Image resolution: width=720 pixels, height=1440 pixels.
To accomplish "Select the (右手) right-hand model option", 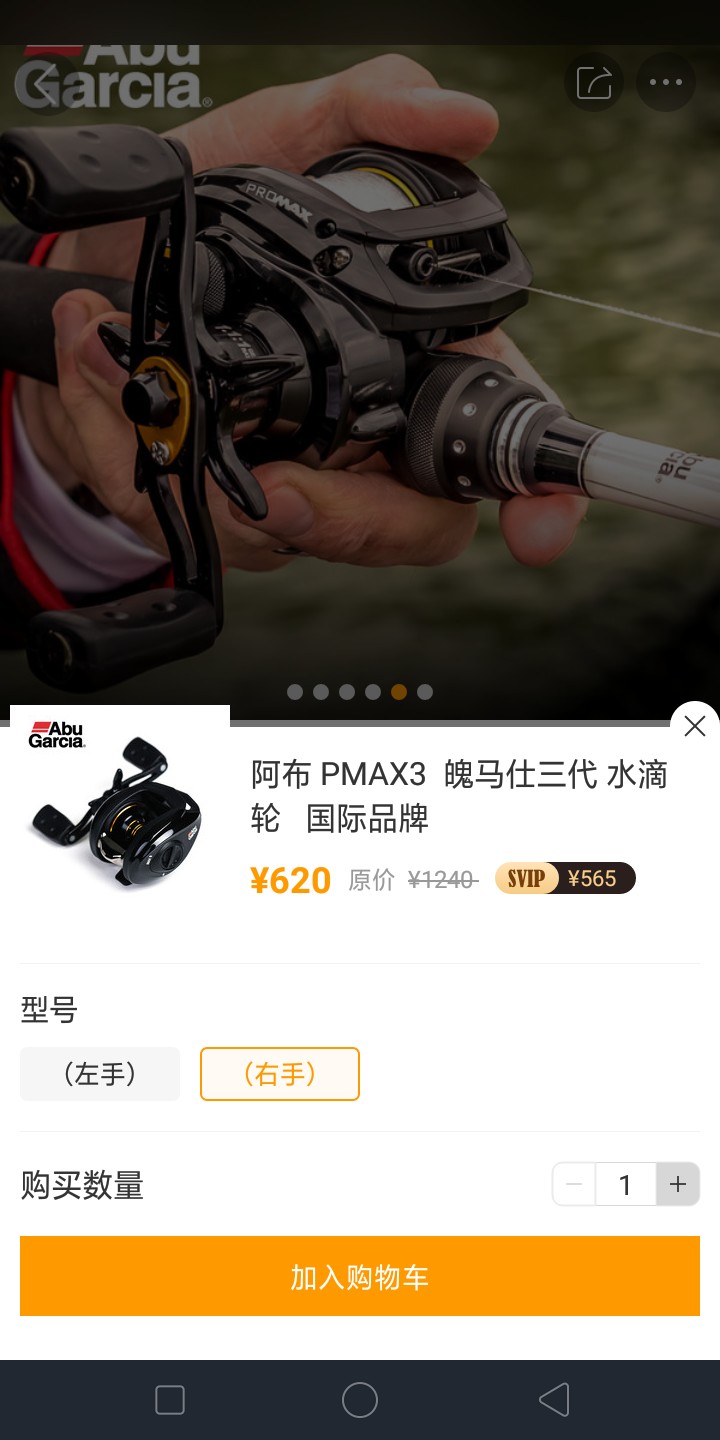I will coord(279,1074).
